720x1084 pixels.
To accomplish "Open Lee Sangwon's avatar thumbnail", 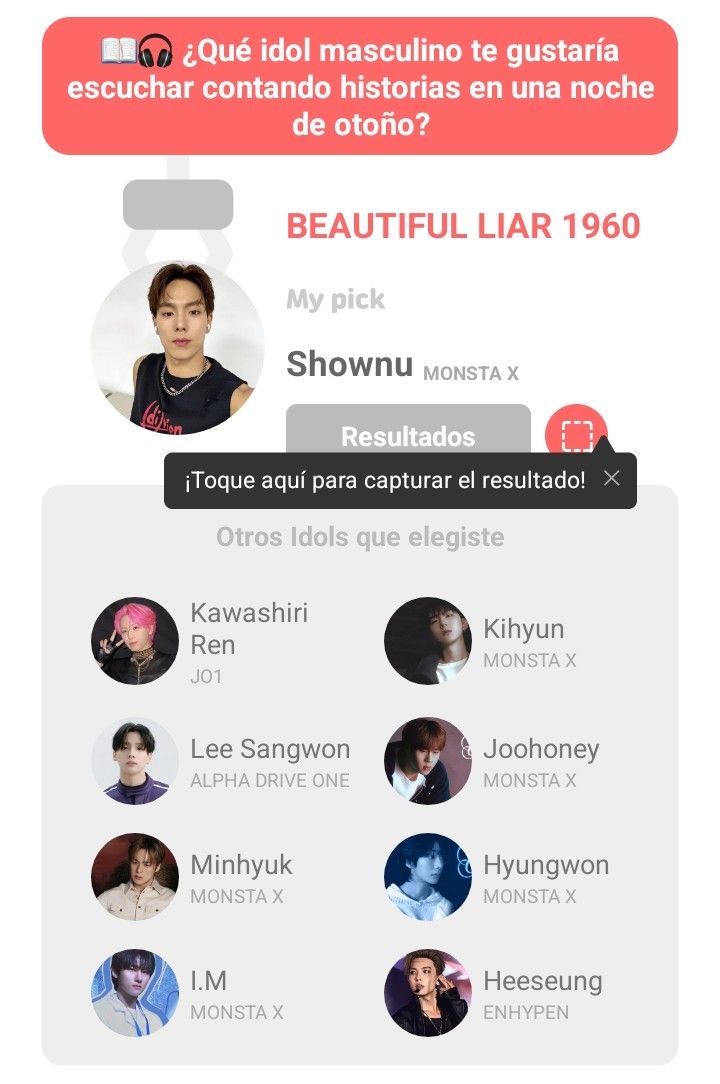I will tap(134, 760).
